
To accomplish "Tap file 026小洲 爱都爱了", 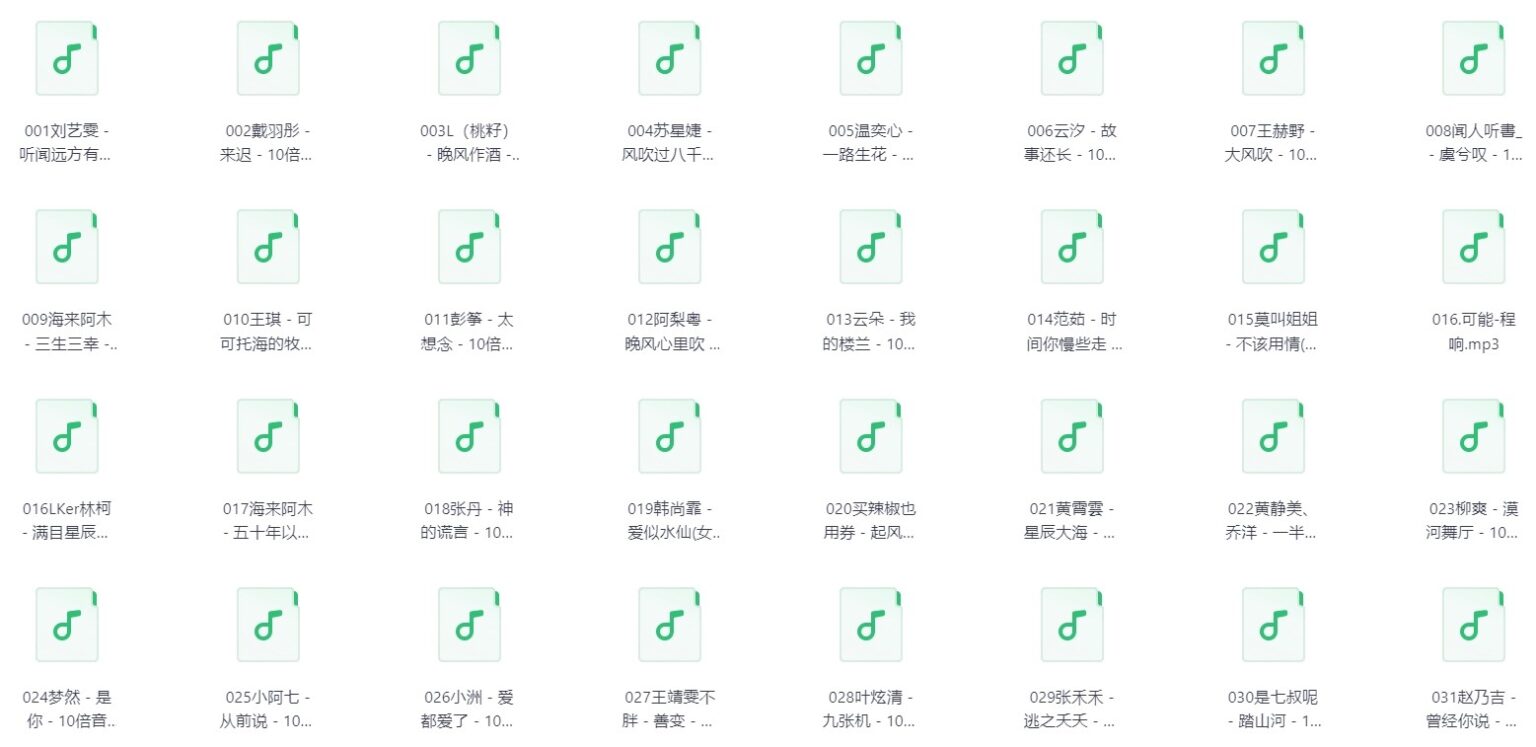I will pyautogui.click(x=469, y=625).
